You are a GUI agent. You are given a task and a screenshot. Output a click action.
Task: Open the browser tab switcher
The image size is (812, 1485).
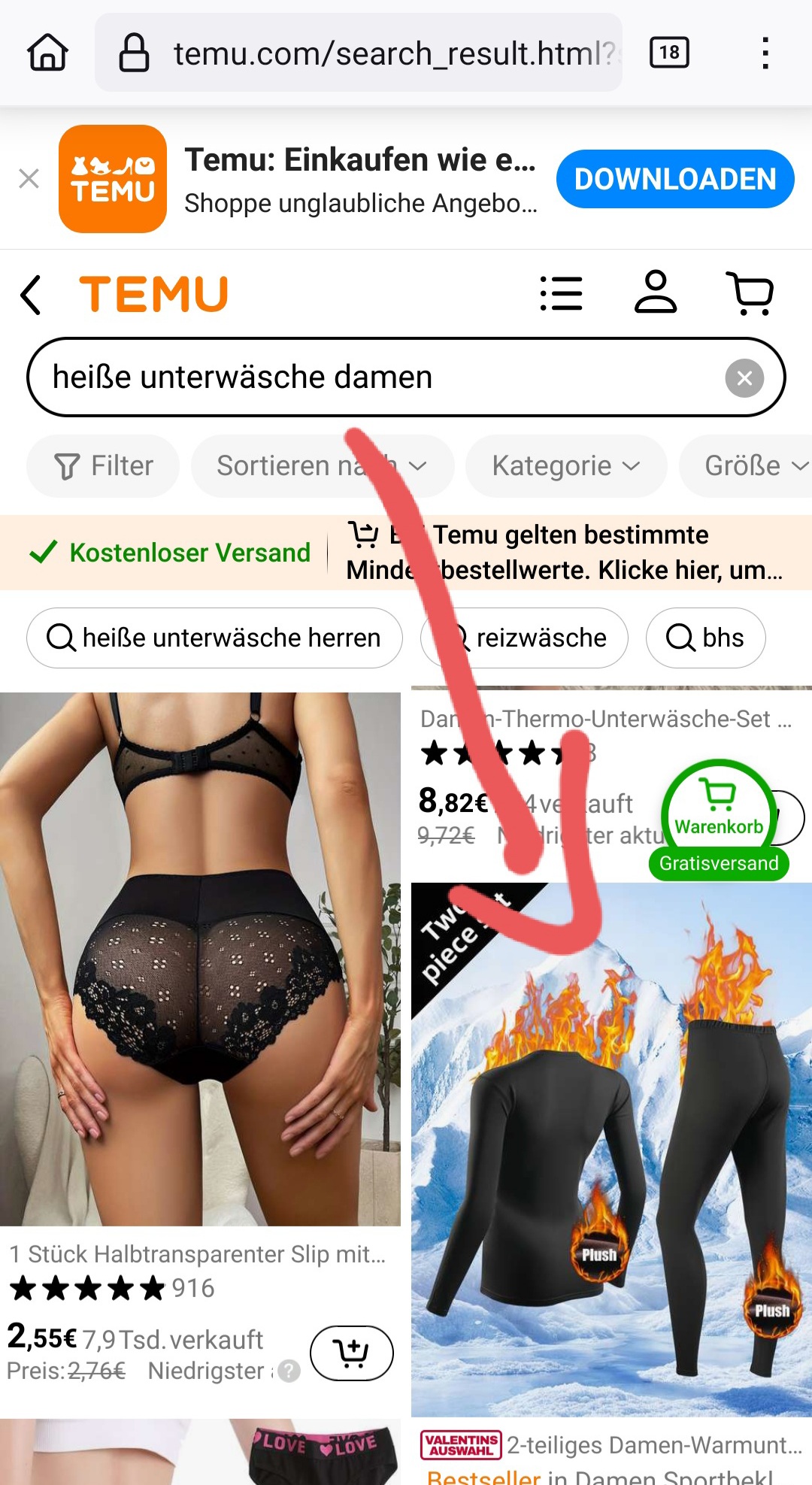[668, 53]
